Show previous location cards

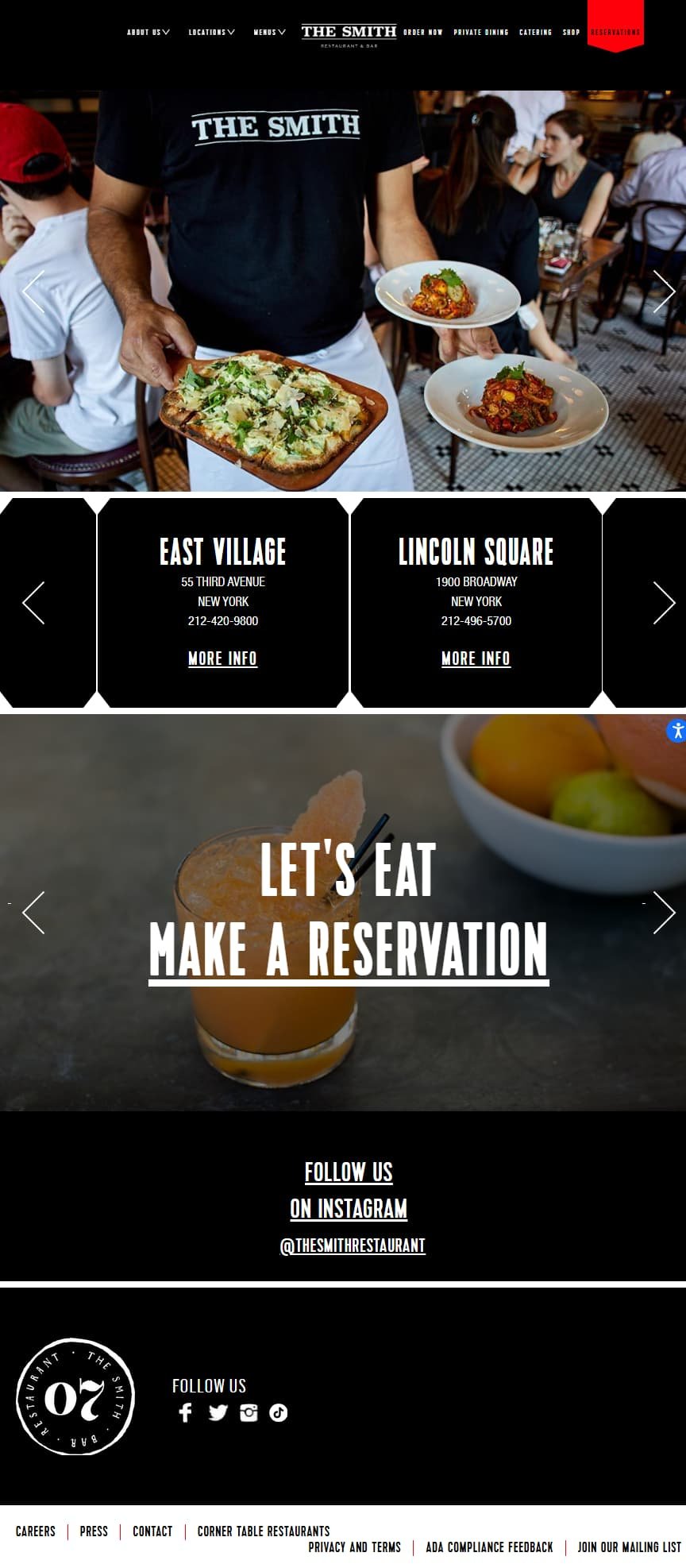click(x=33, y=603)
